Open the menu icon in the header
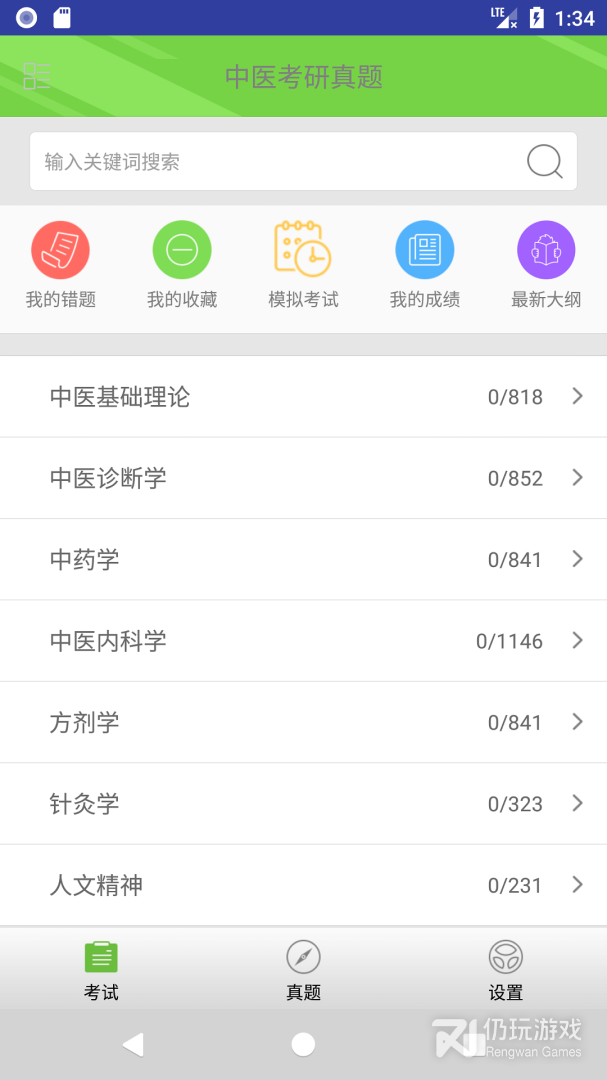Viewport: 607px width, 1080px height. [x=37, y=77]
